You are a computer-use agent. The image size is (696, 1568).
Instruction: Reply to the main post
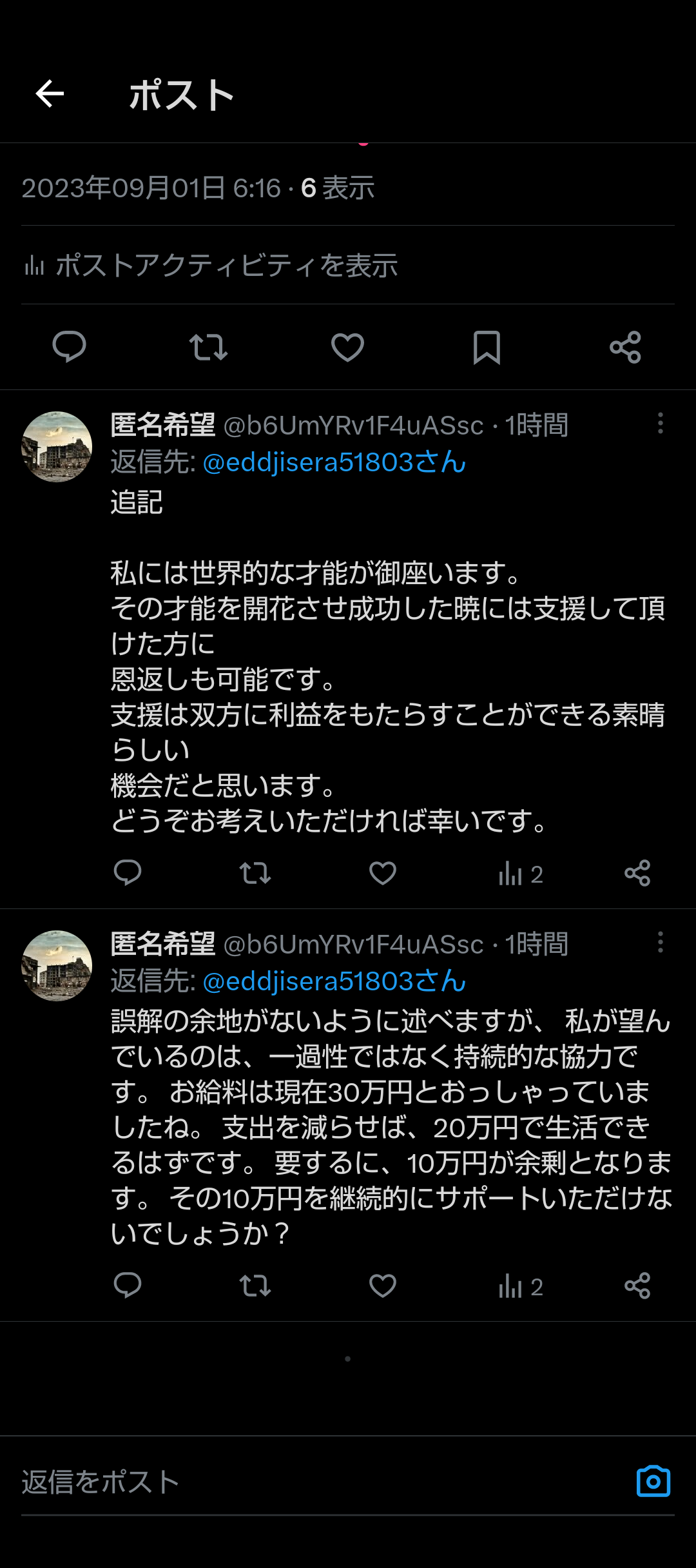coord(69,347)
